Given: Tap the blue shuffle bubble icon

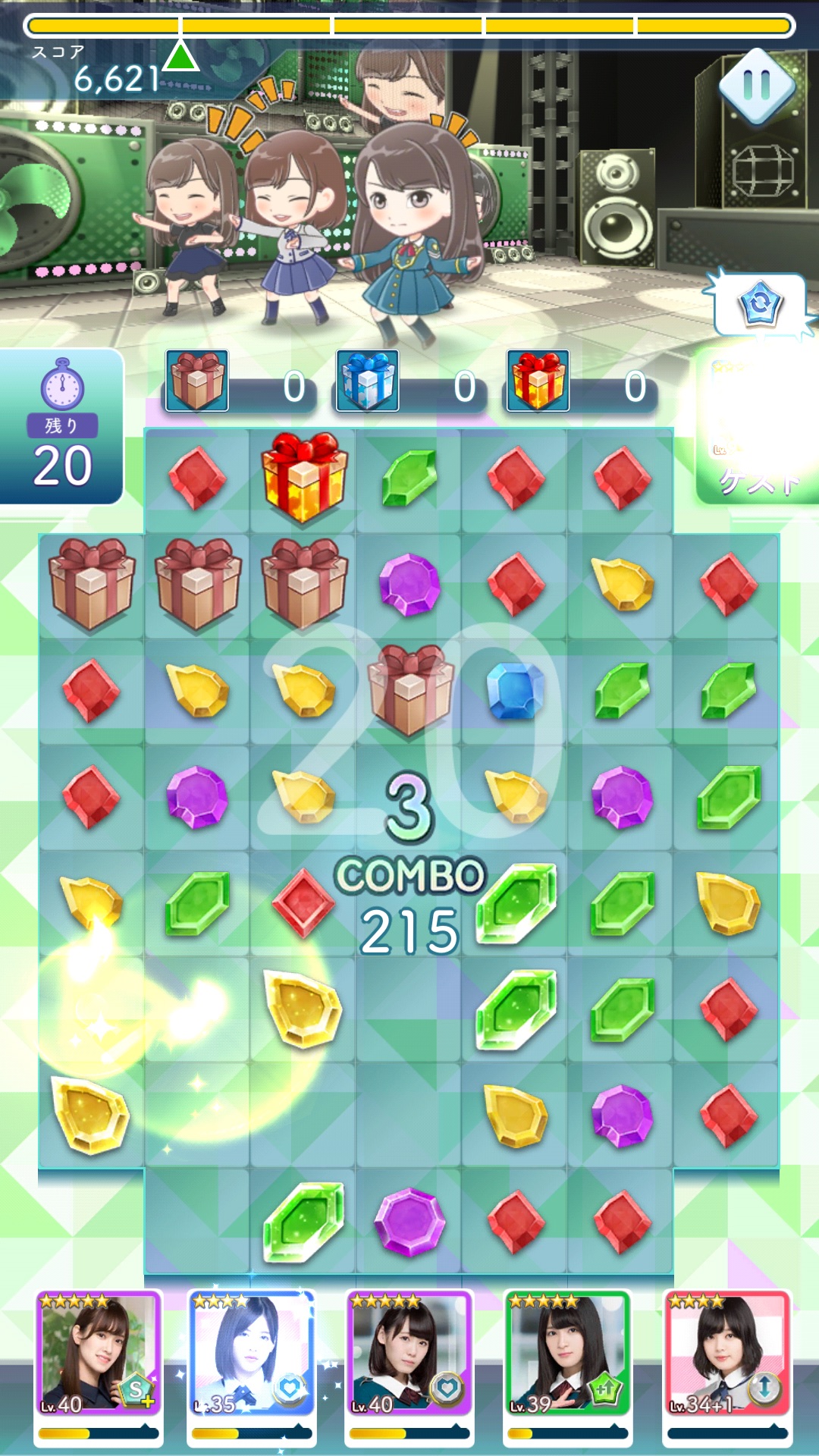Looking at the screenshot, I should pyautogui.click(x=760, y=304).
